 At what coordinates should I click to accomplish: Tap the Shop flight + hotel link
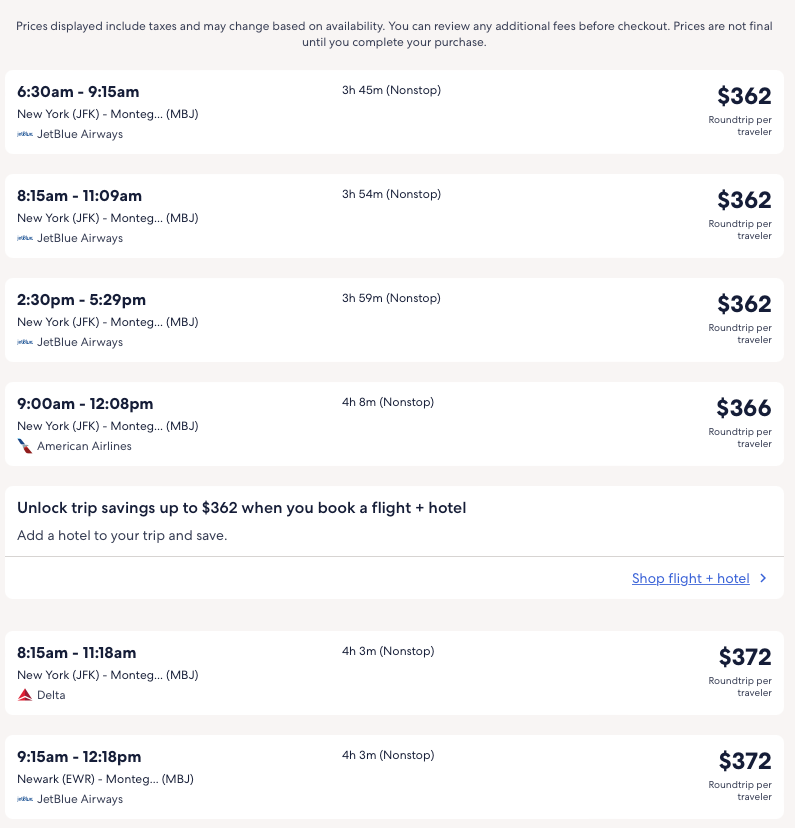coord(690,578)
